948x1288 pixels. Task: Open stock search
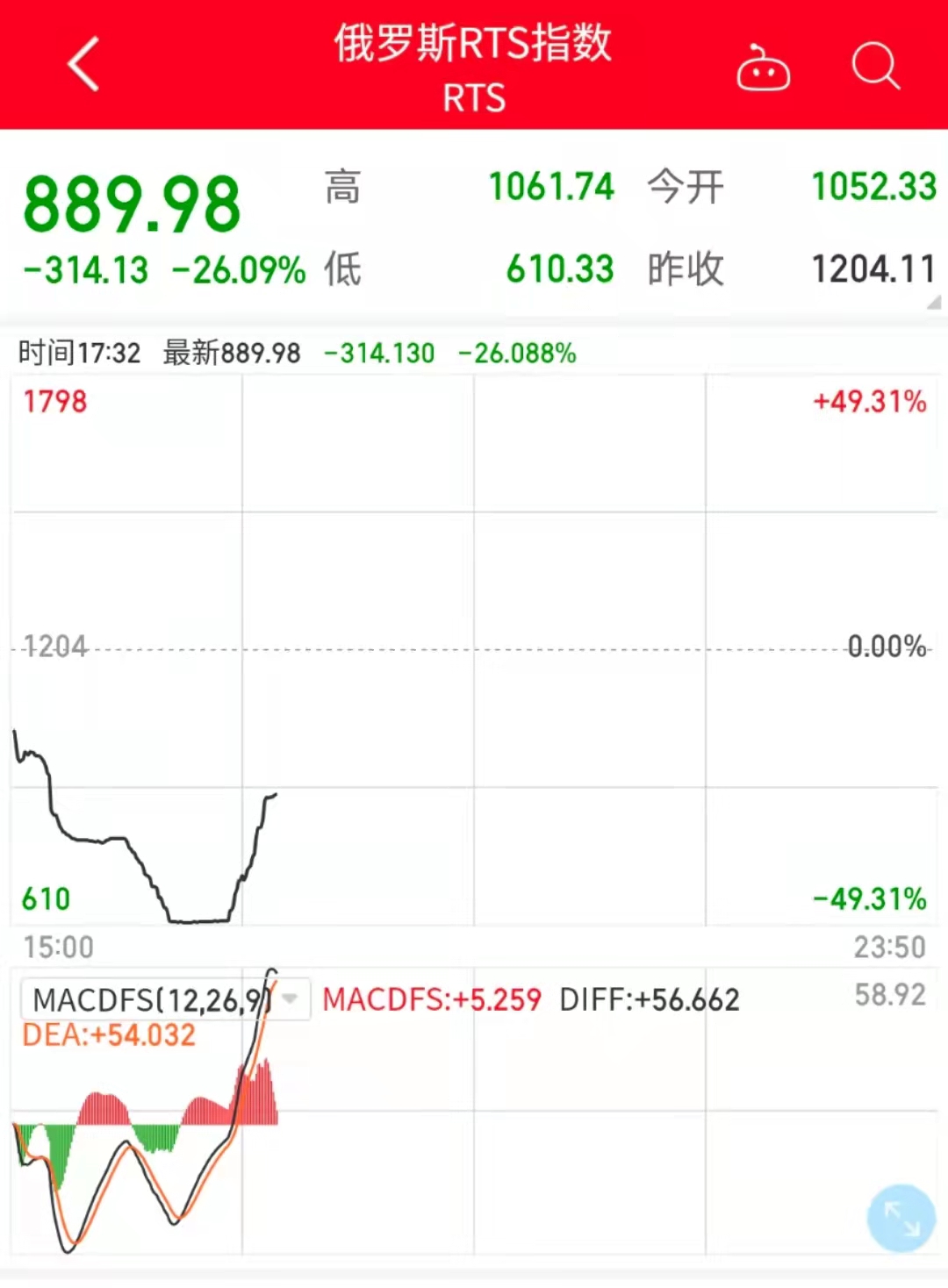875,66
